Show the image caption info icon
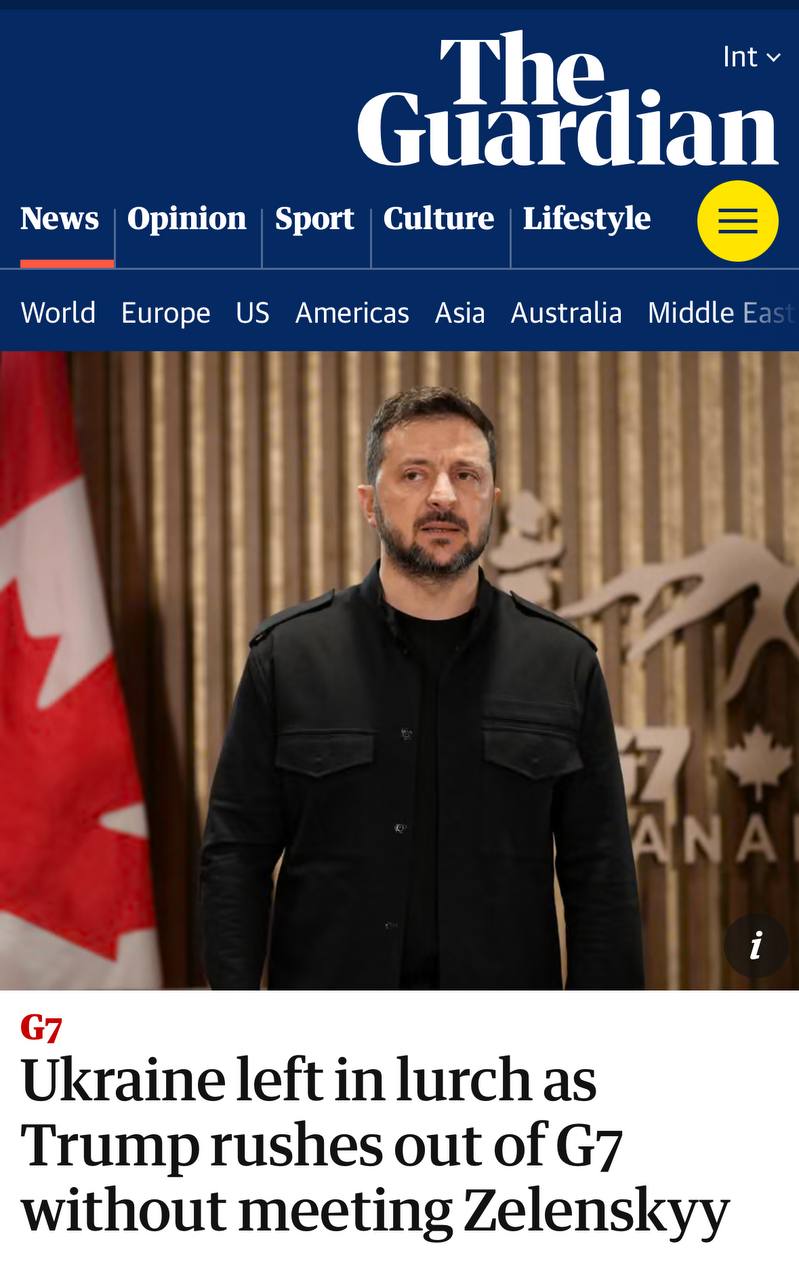Screen dimensions: 799x1280 [756, 945]
